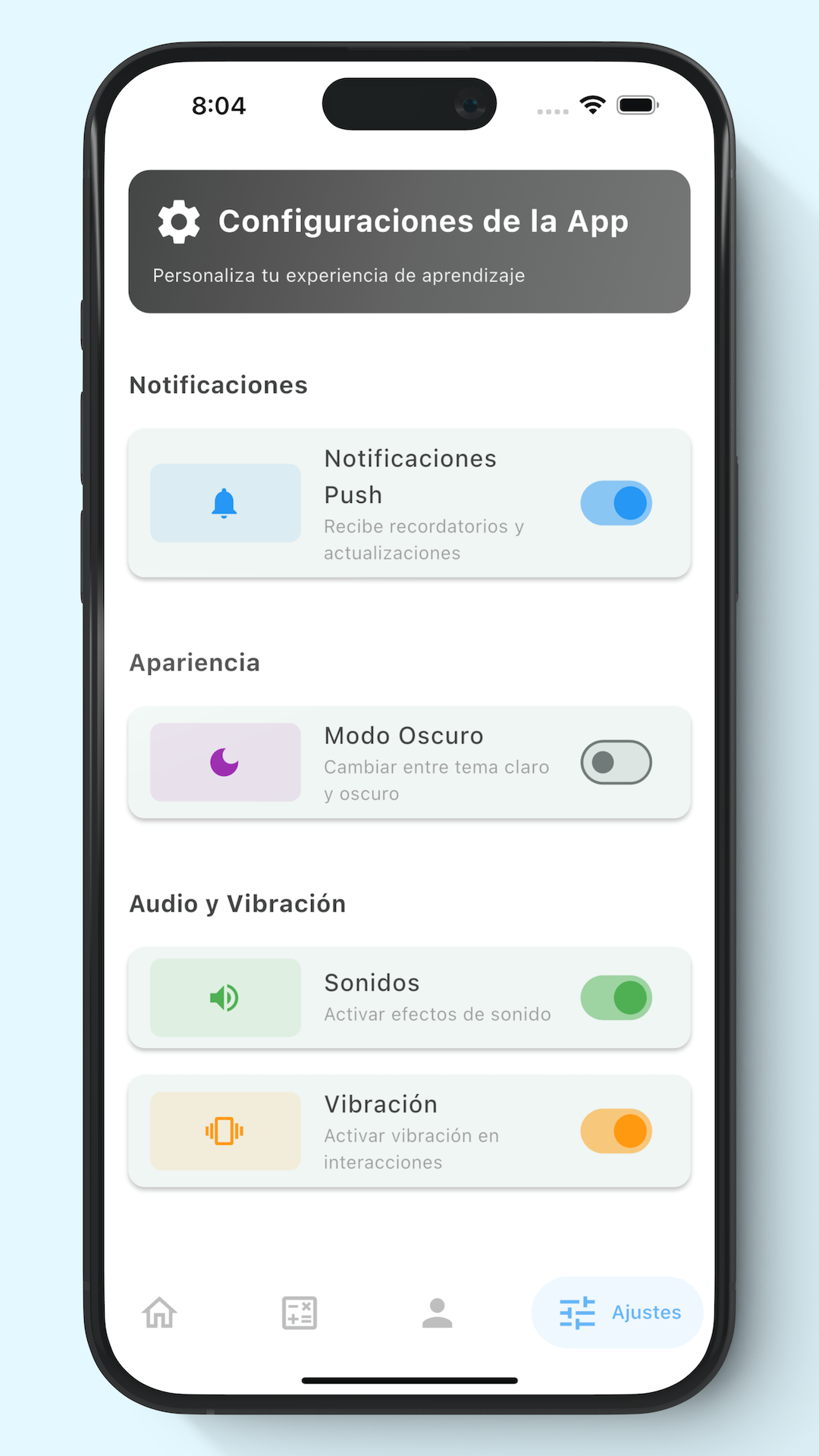Switch to the profile tab

pos(438,1313)
